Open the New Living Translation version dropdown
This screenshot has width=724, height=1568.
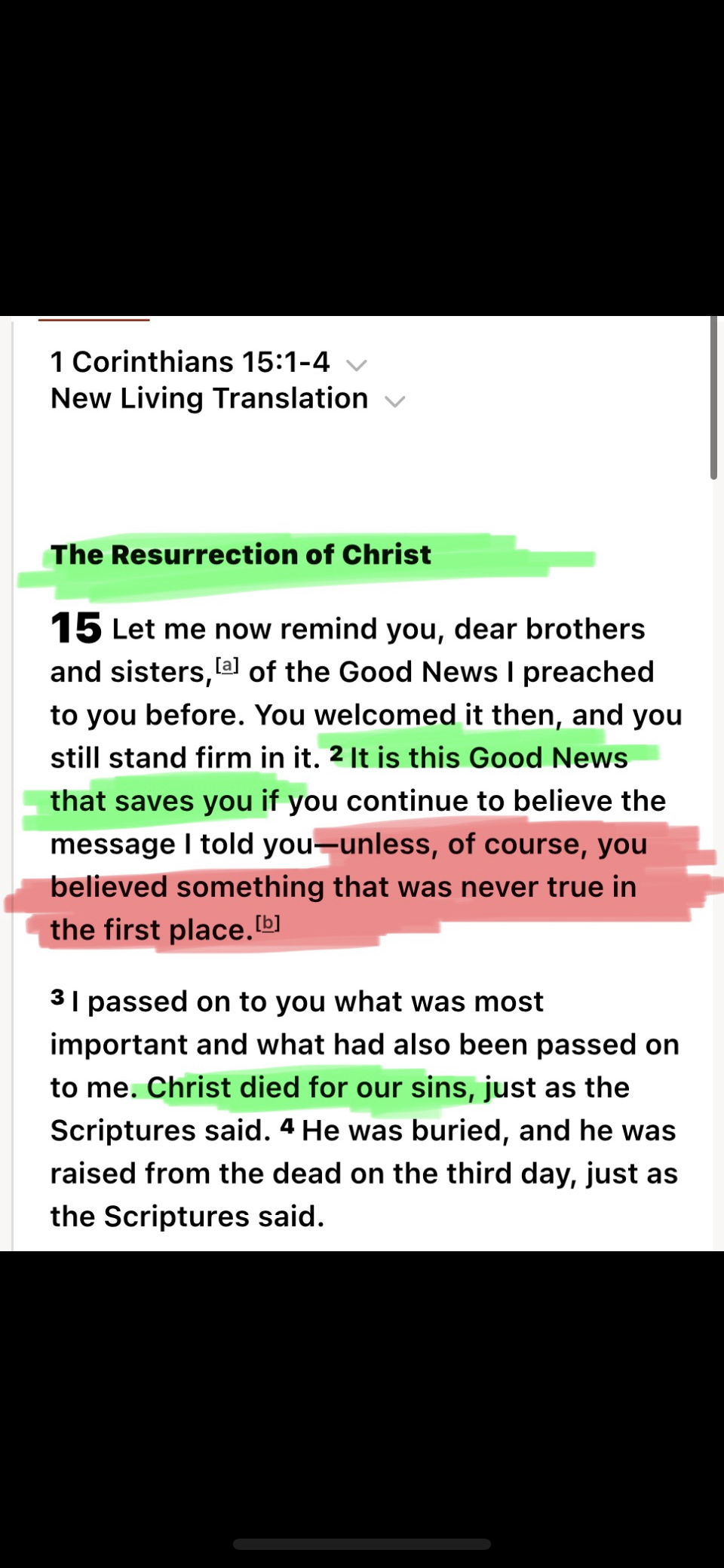coord(394,401)
